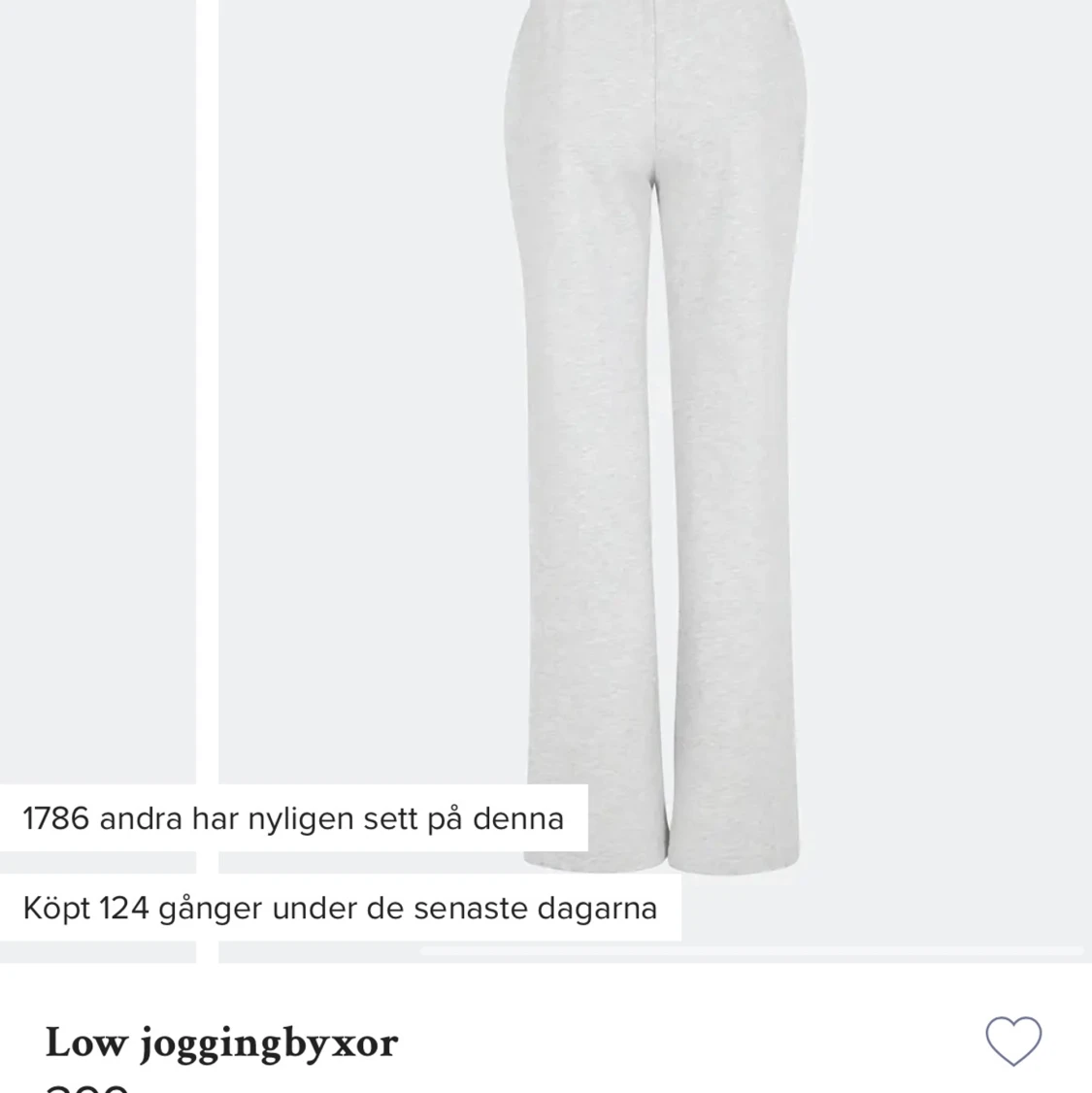This screenshot has width=1092, height=1093.
Task: Tap the "1786 andra har nyligen sett" badge
Action: [291, 818]
